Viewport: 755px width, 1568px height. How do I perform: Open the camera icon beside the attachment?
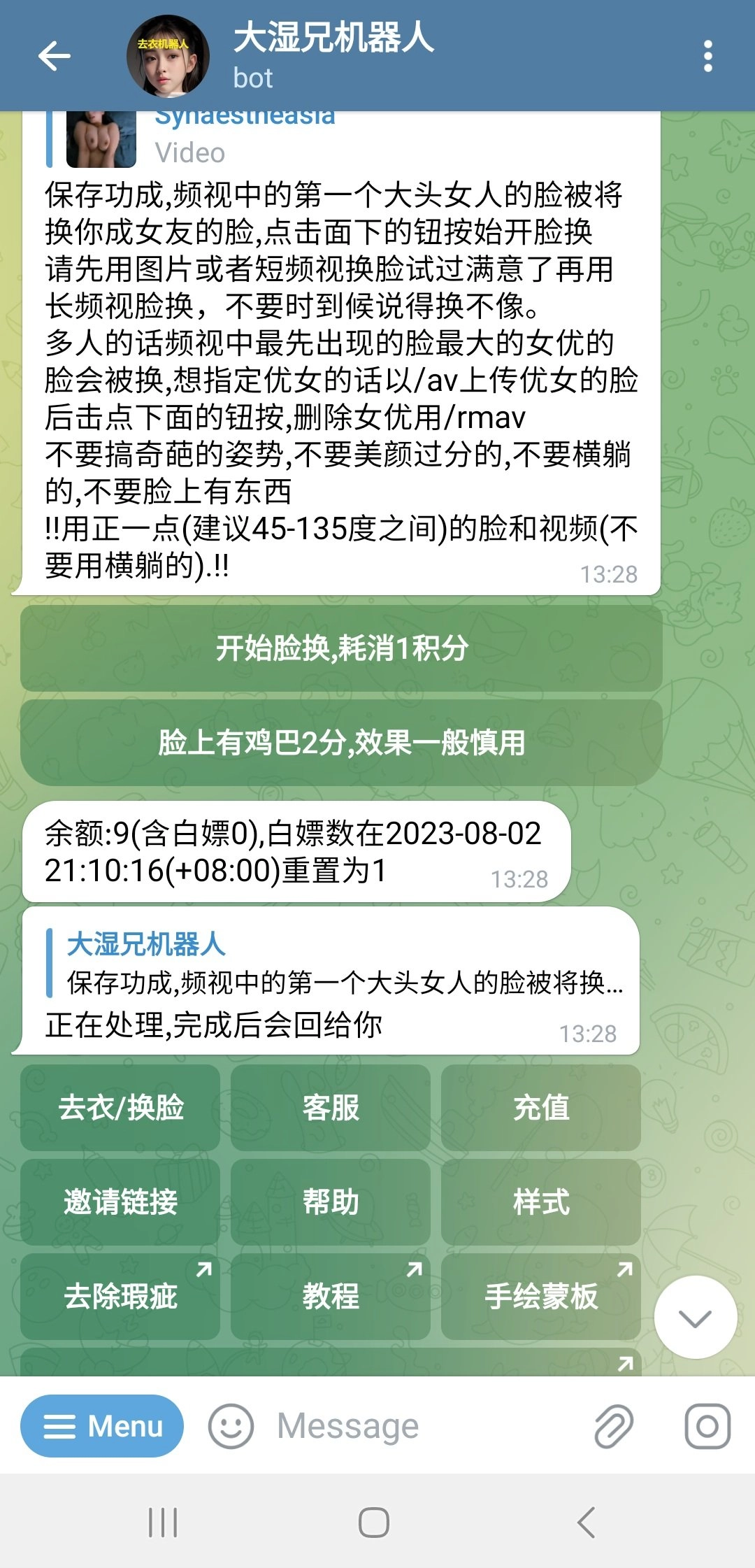(x=707, y=1425)
